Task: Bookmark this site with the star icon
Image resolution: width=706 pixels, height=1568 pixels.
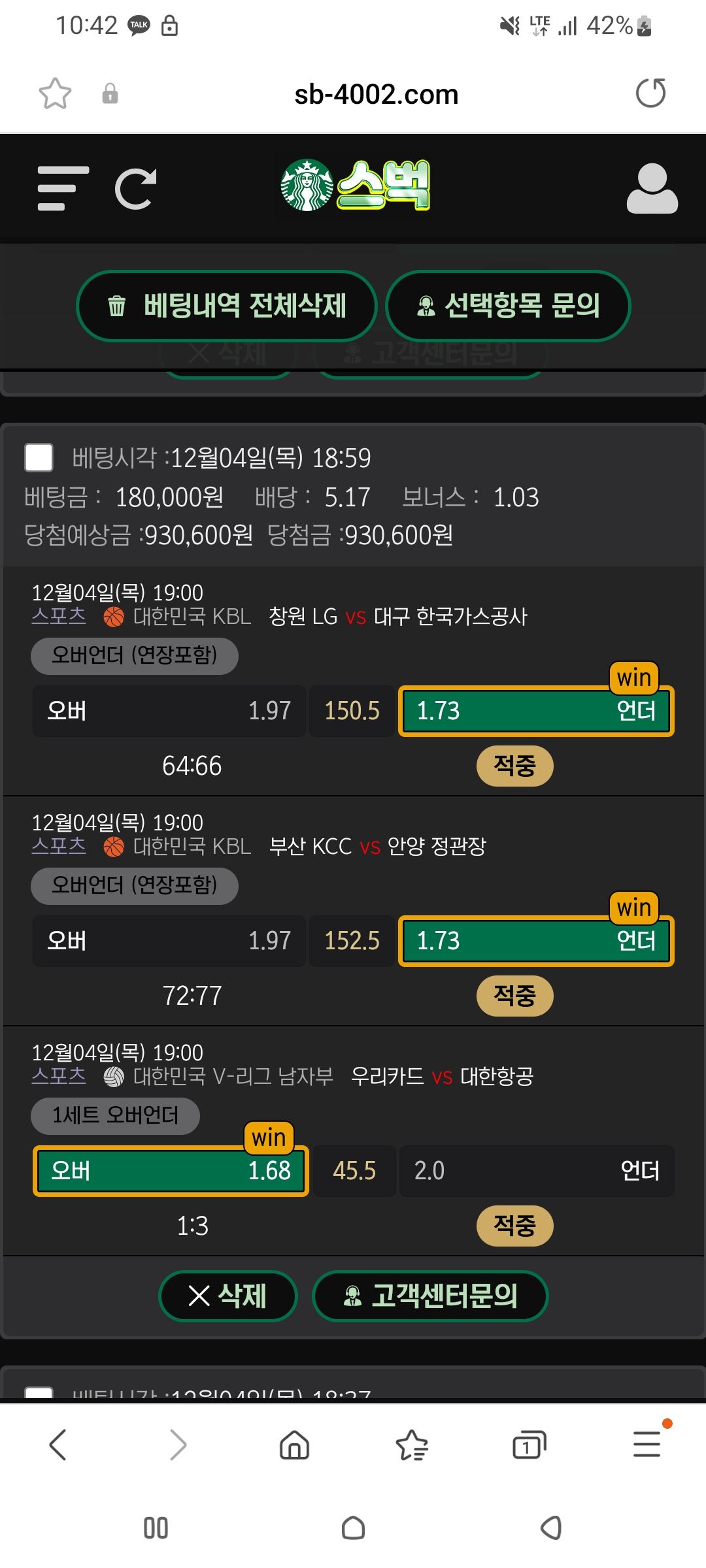Action: point(55,93)
